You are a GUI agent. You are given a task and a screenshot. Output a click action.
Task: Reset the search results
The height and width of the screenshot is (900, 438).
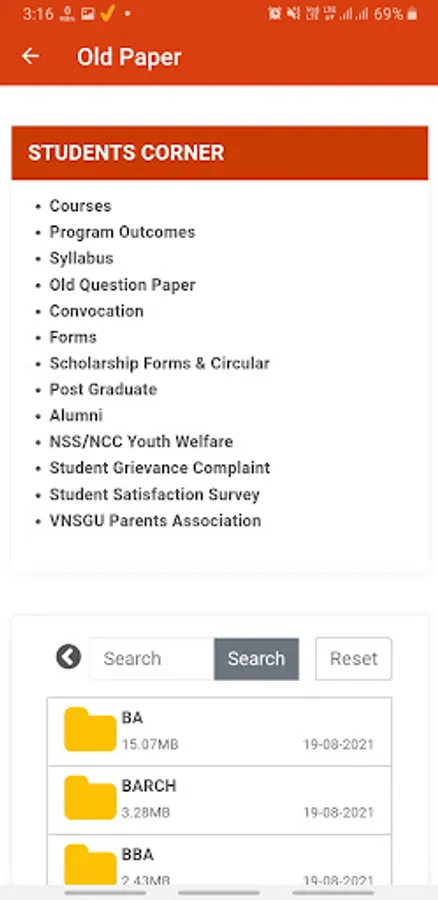click(354, 658)
